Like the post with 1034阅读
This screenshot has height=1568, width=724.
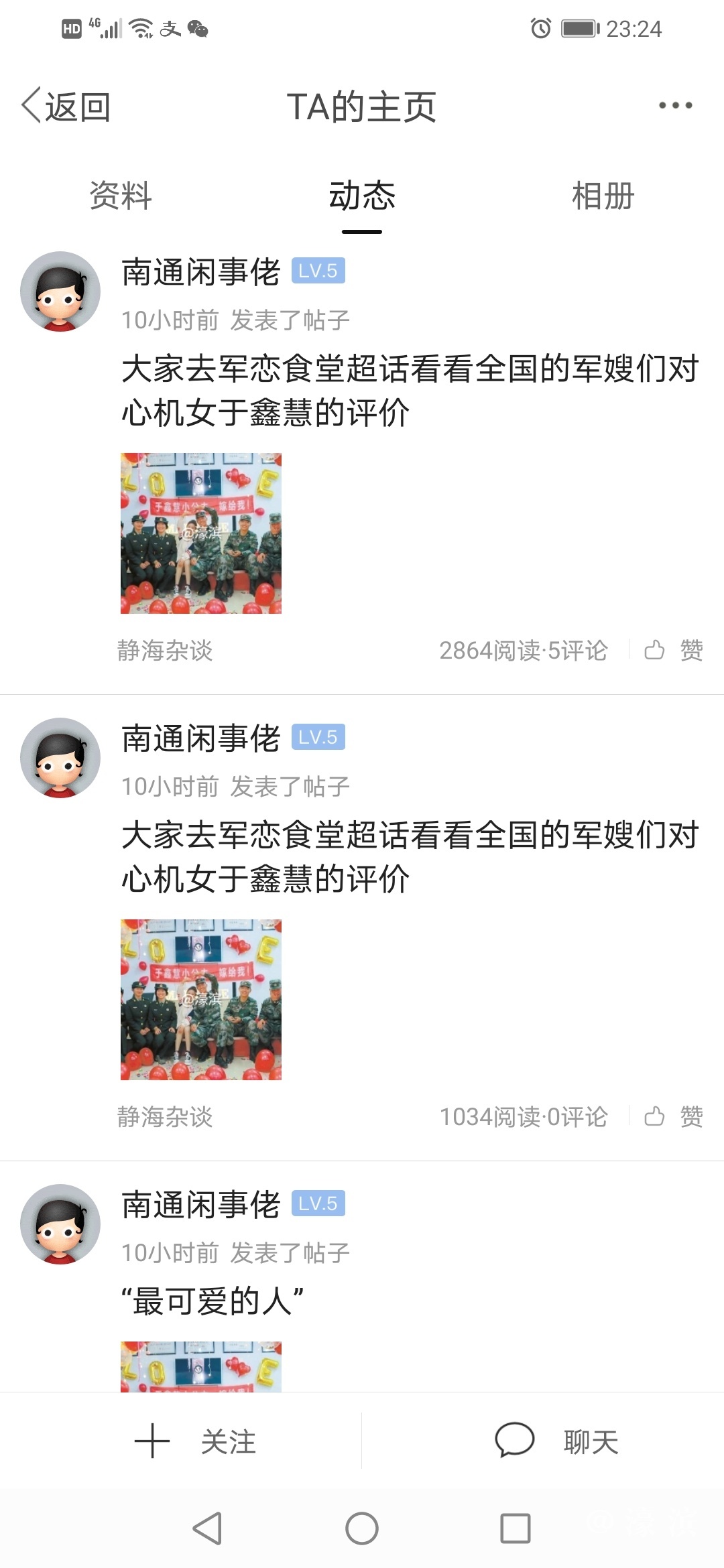673,1116
